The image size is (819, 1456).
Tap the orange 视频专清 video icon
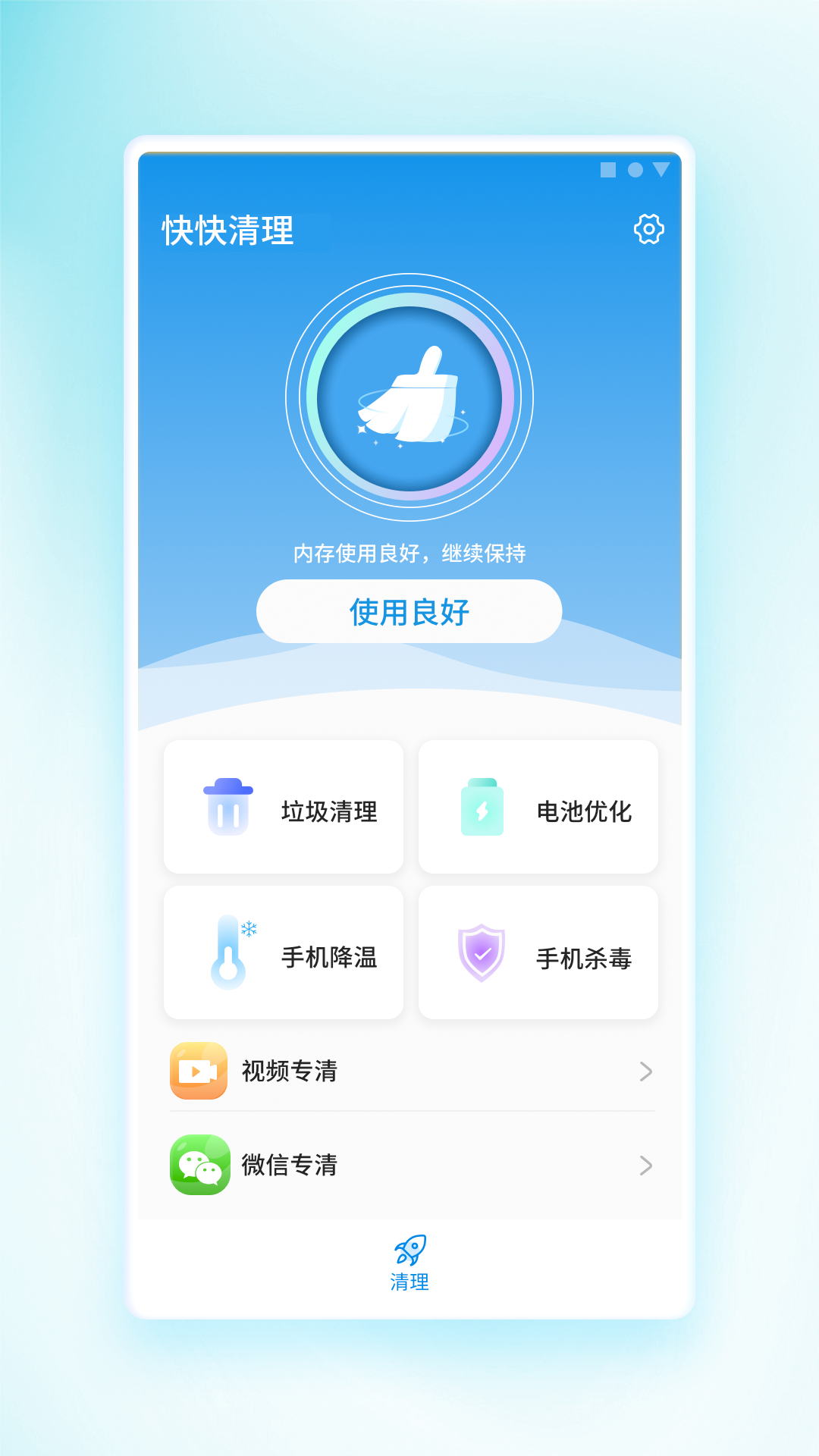[x=197, y=1072]
